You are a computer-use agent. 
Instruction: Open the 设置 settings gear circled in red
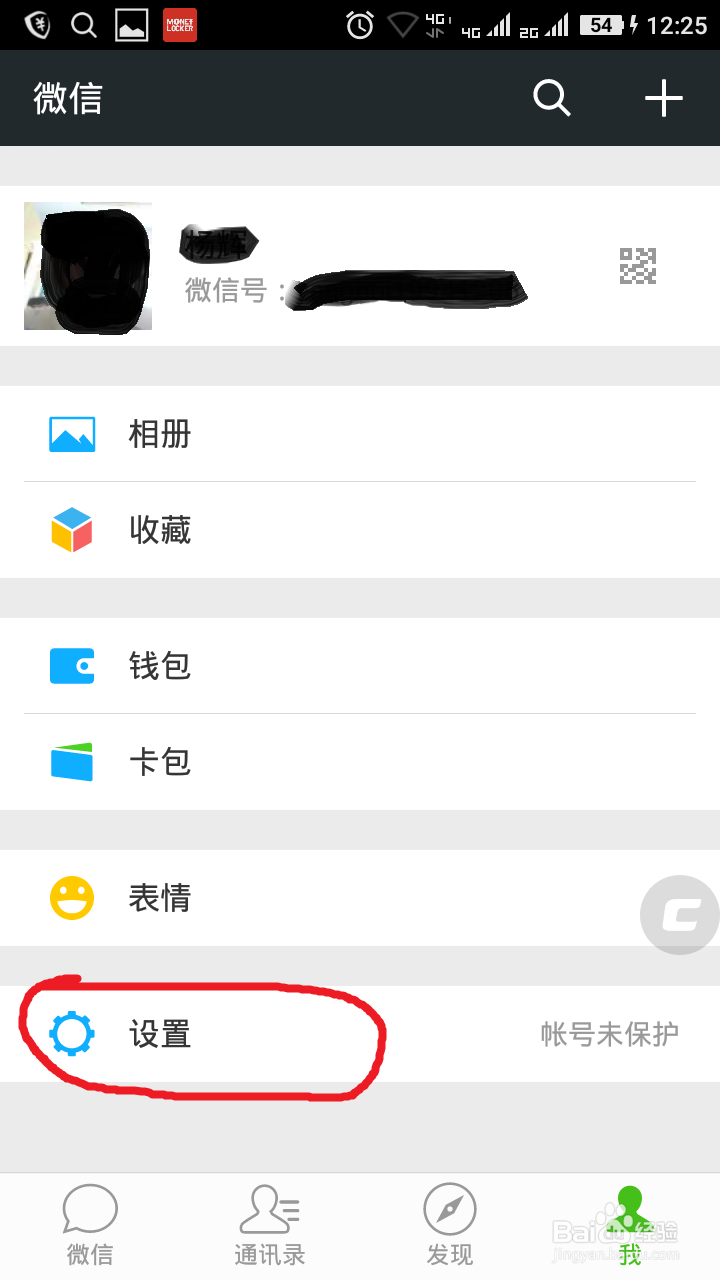pos(70,1035)
